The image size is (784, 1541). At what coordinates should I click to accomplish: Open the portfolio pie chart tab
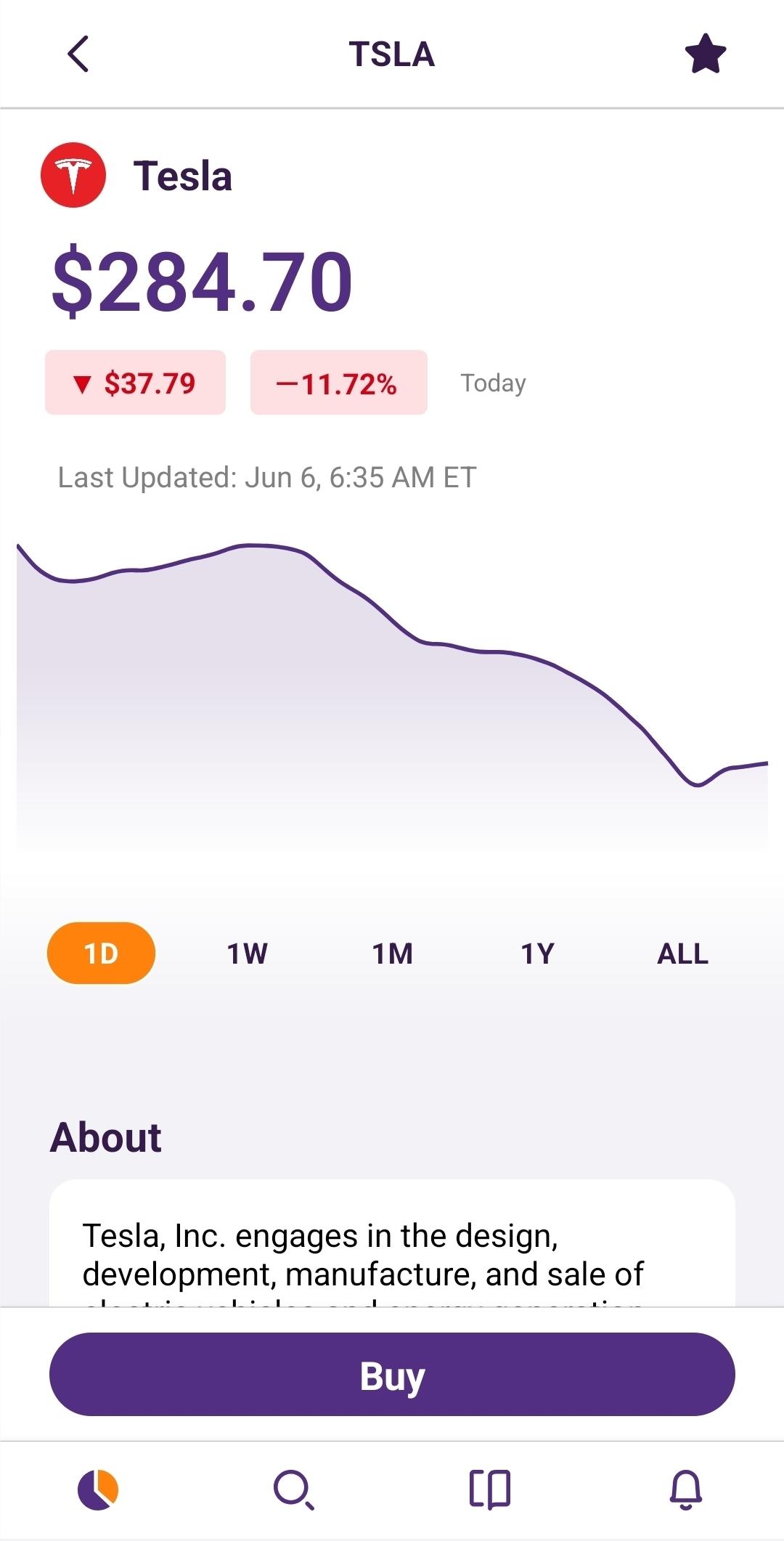pyautogui.click(x=98, y=1489)
